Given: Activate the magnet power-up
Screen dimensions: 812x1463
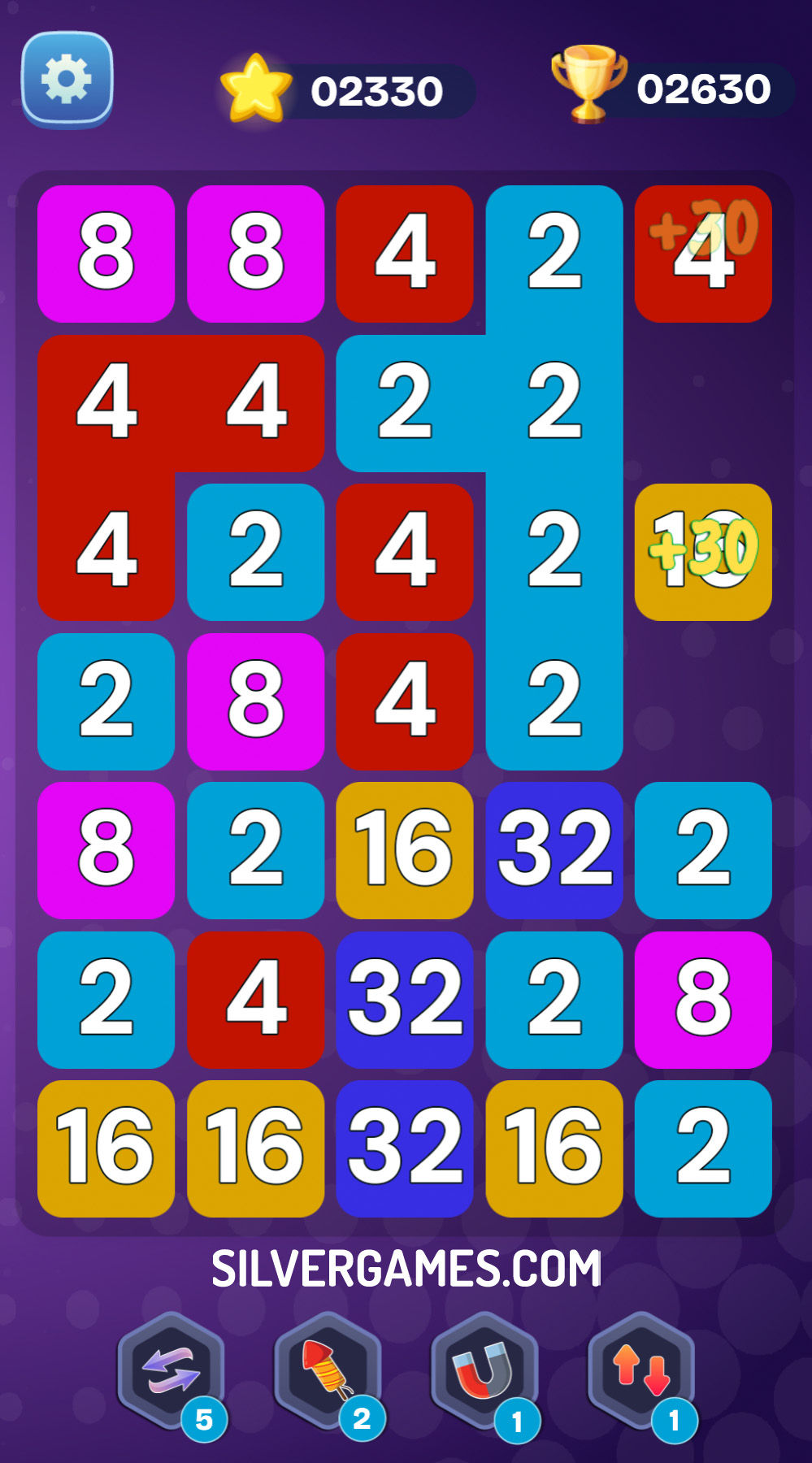Looking at the screenshot, I should tap(484, 1370).
